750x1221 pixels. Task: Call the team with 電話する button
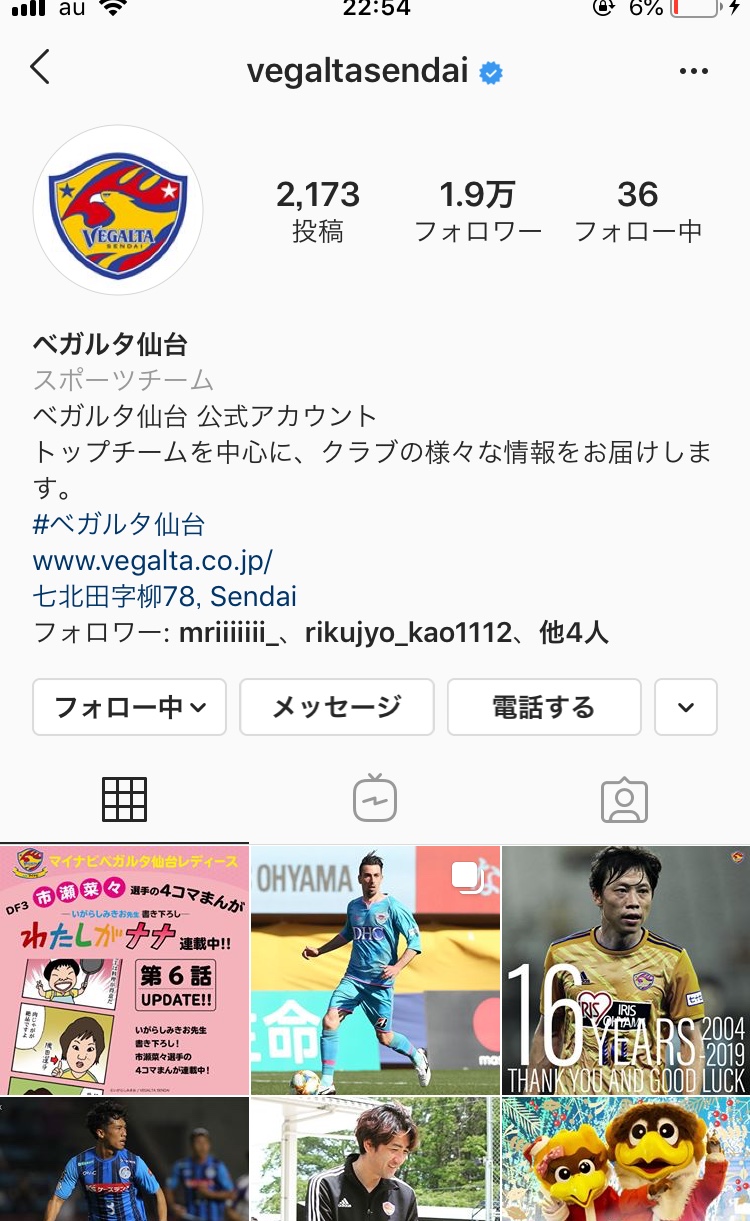pyautogui.click(x=544, y=707)
